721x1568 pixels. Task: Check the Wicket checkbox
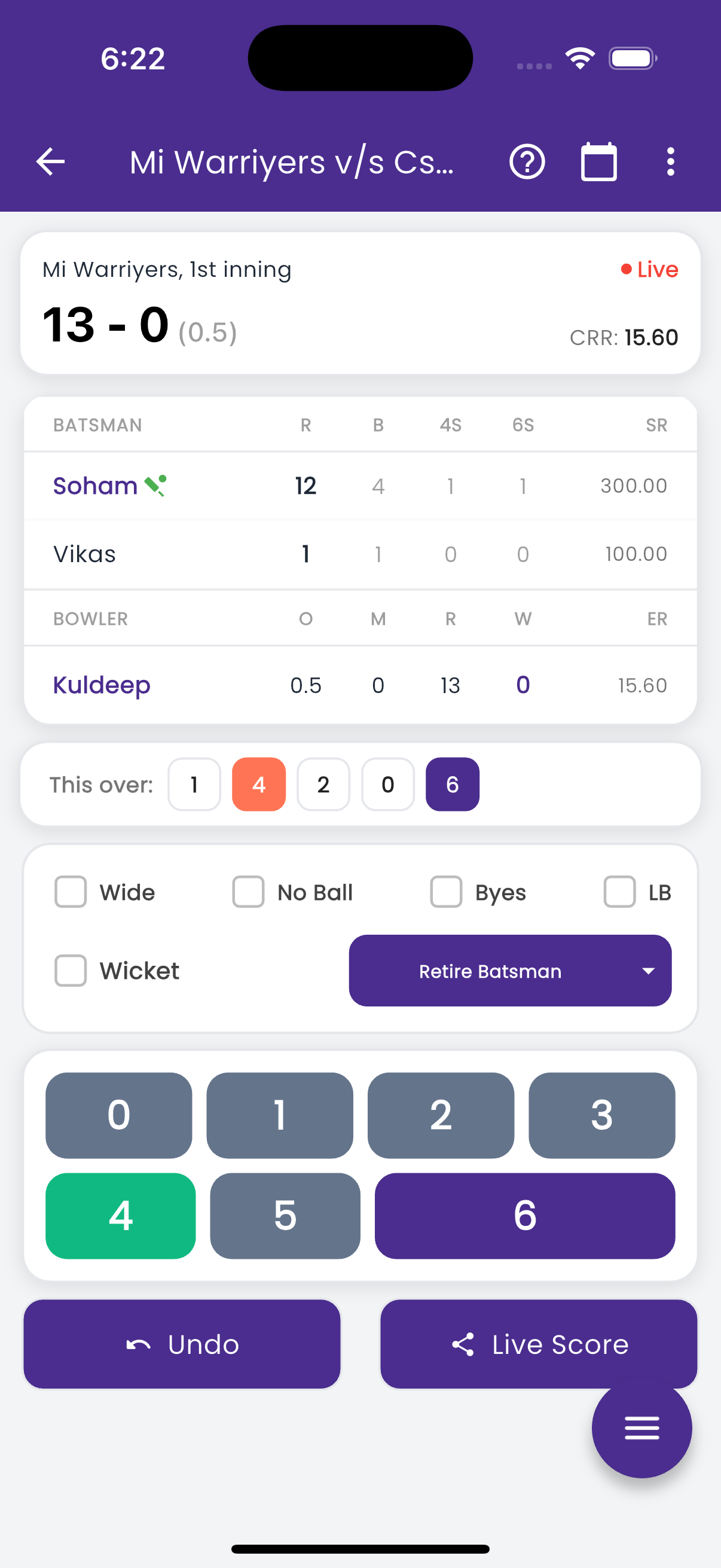click(70, 971)
